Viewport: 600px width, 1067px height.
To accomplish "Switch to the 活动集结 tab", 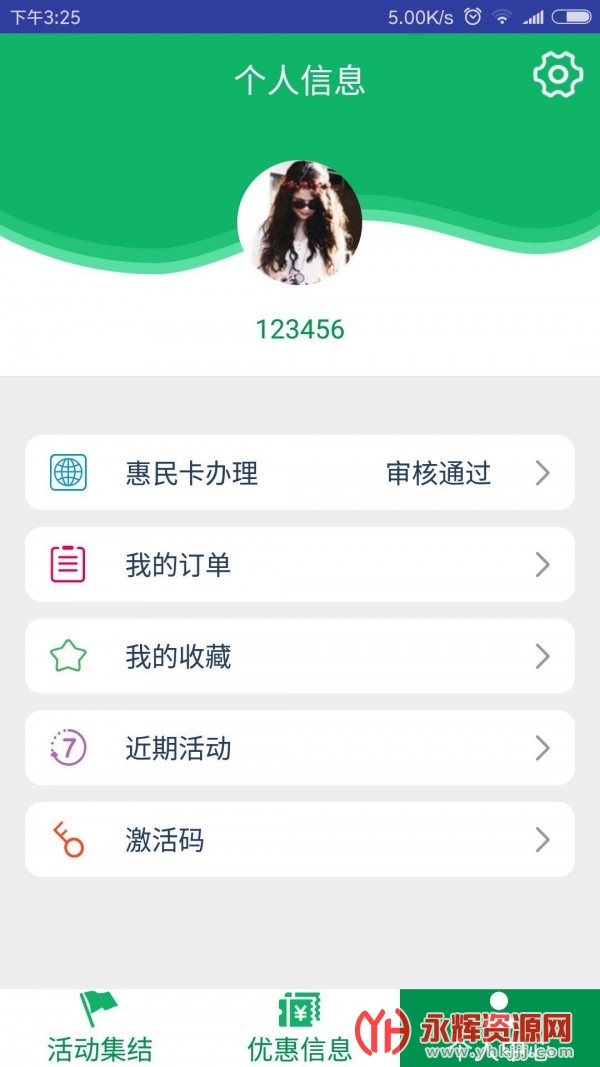I will 100,1028.
